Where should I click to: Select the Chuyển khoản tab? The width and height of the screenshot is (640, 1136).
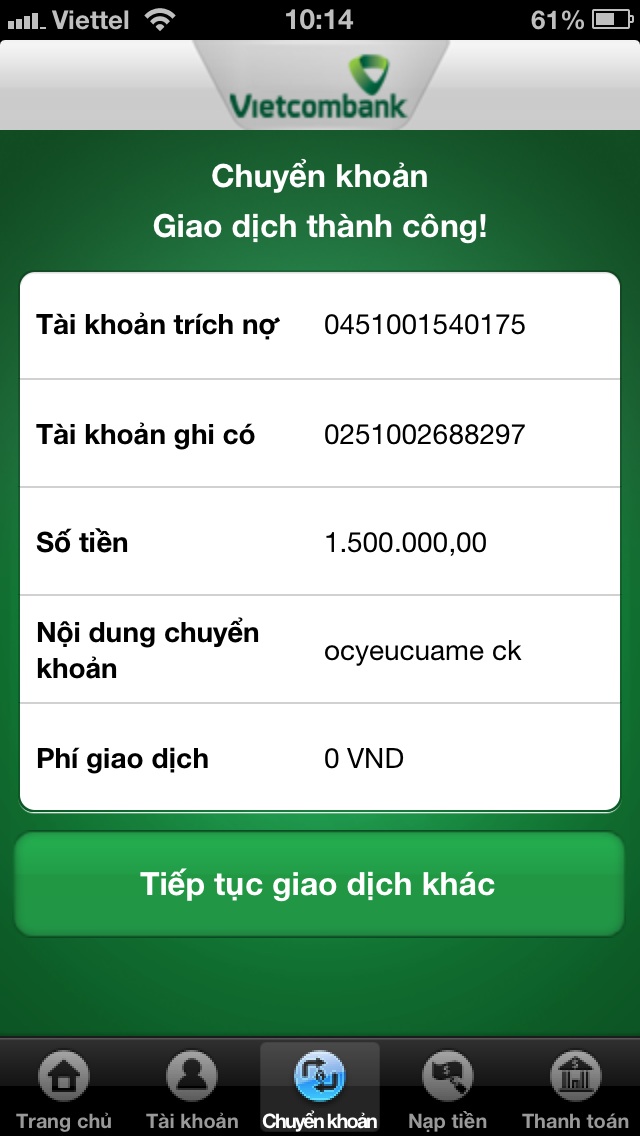tap(320, 1088)
